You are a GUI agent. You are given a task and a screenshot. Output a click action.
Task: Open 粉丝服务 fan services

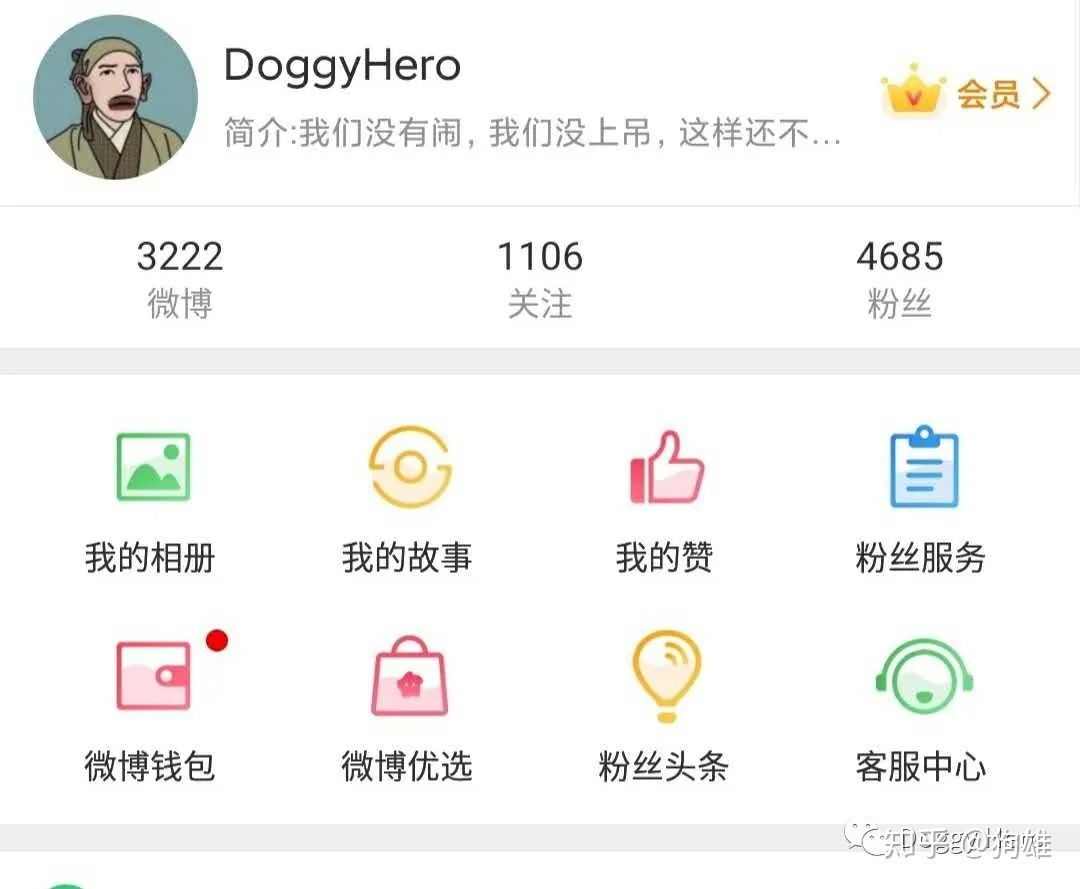click(x=922, y=500)
